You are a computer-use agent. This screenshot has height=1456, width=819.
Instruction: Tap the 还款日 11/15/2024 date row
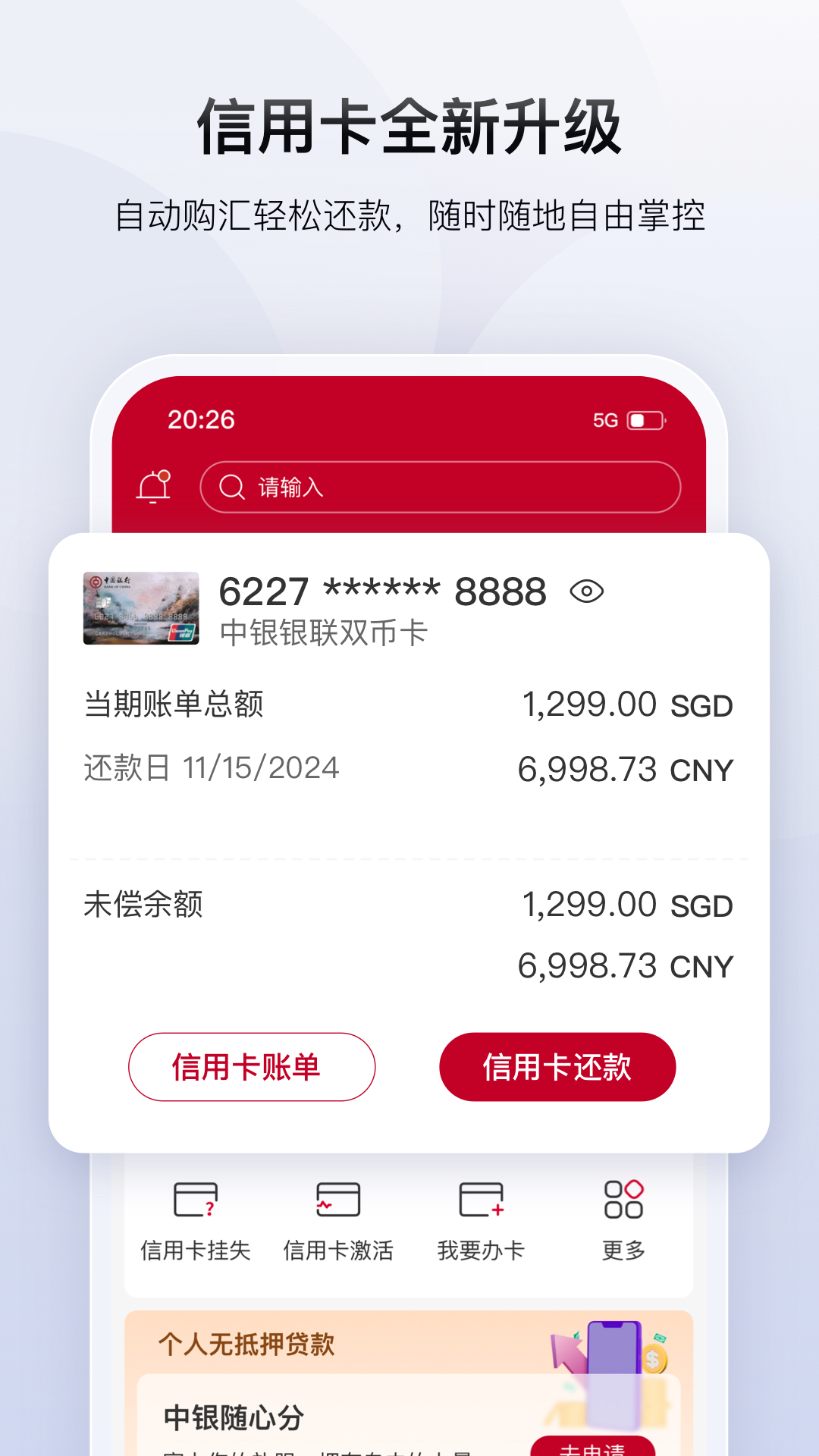tap(212, 767)
